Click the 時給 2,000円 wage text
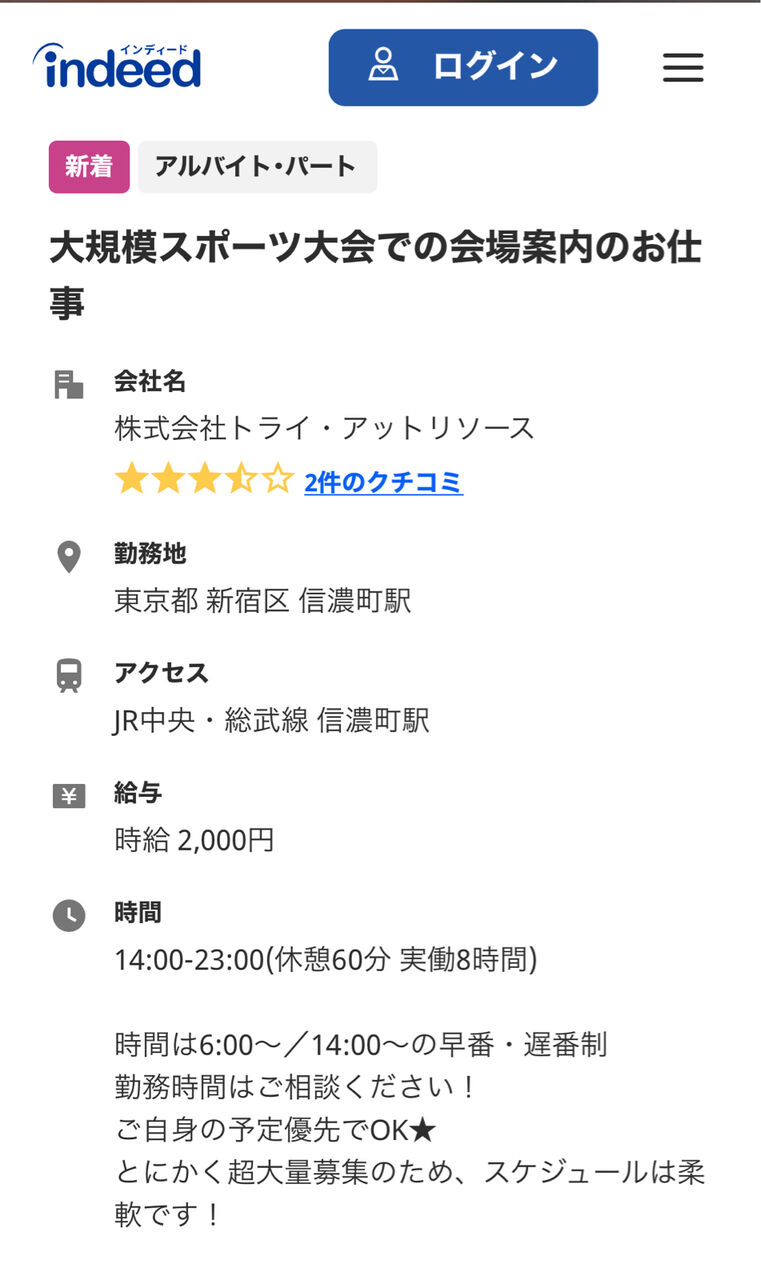 197,841
